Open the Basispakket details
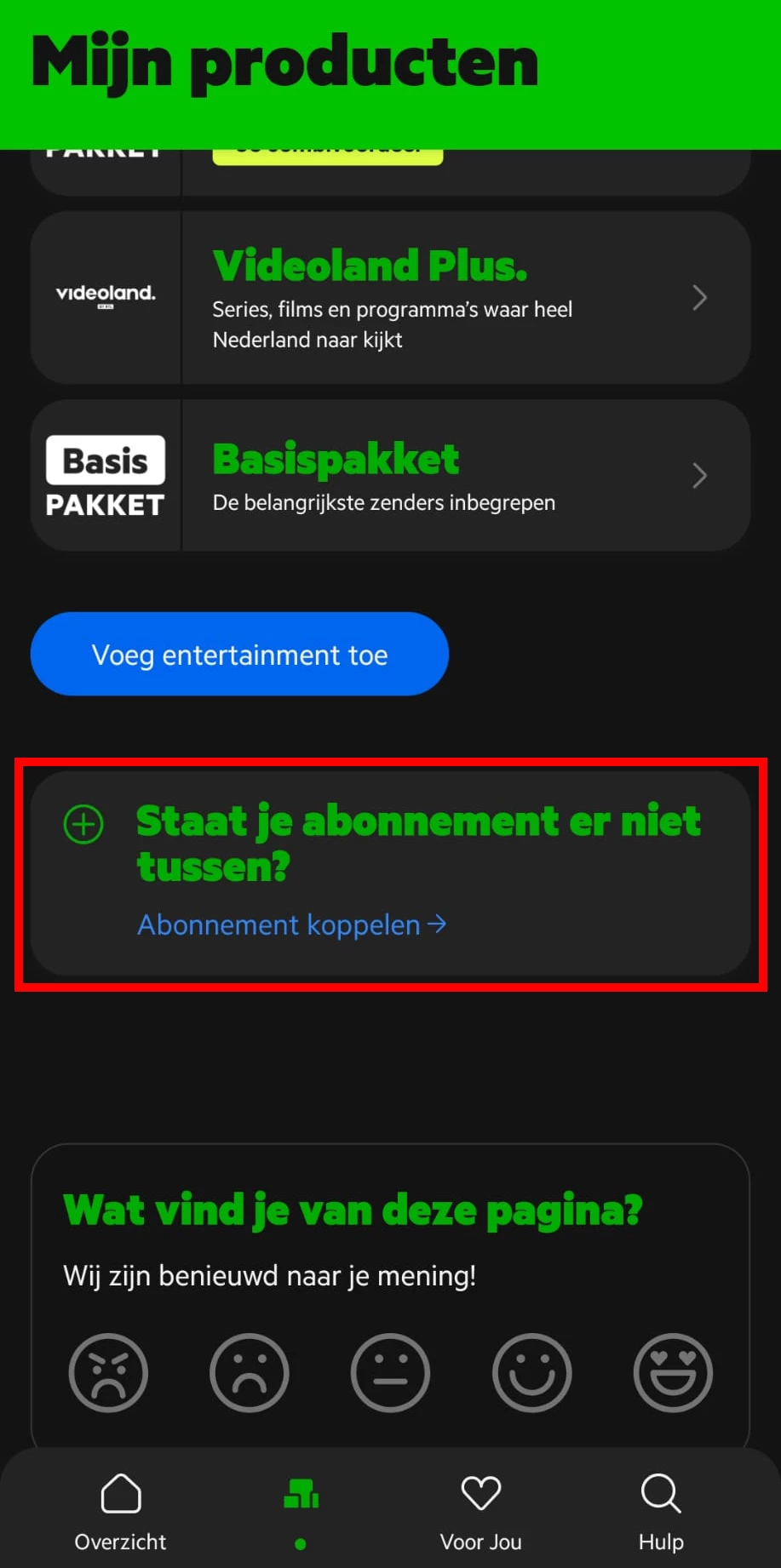 tap(390, 476)
